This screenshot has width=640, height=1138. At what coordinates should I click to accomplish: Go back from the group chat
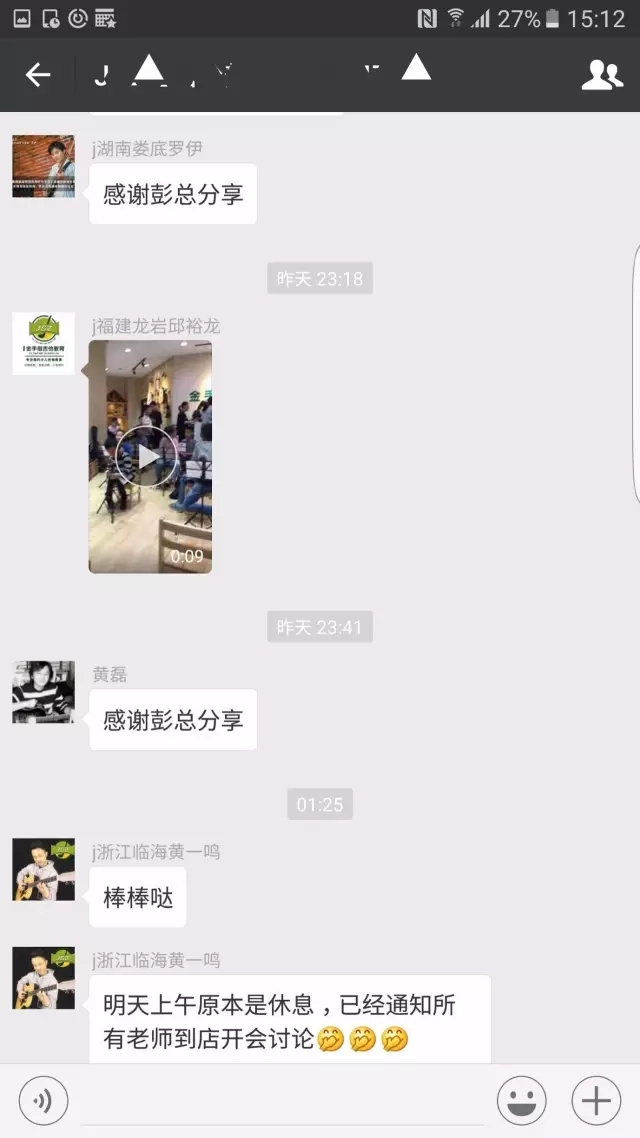point(38,75)
